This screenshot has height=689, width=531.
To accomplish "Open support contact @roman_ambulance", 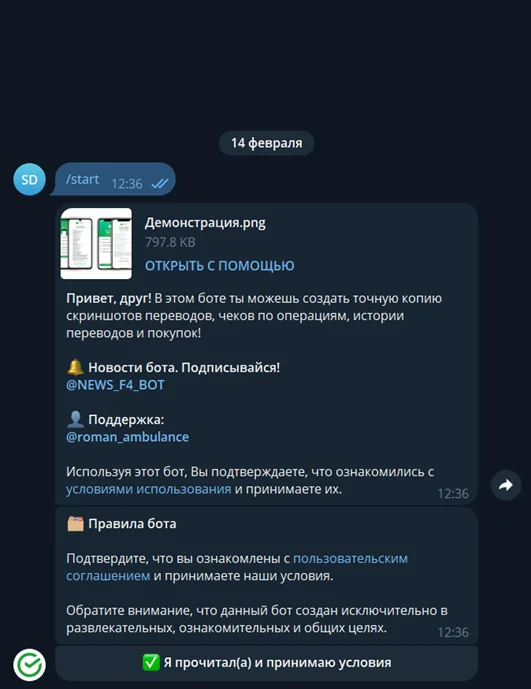I will click(127, 437).
